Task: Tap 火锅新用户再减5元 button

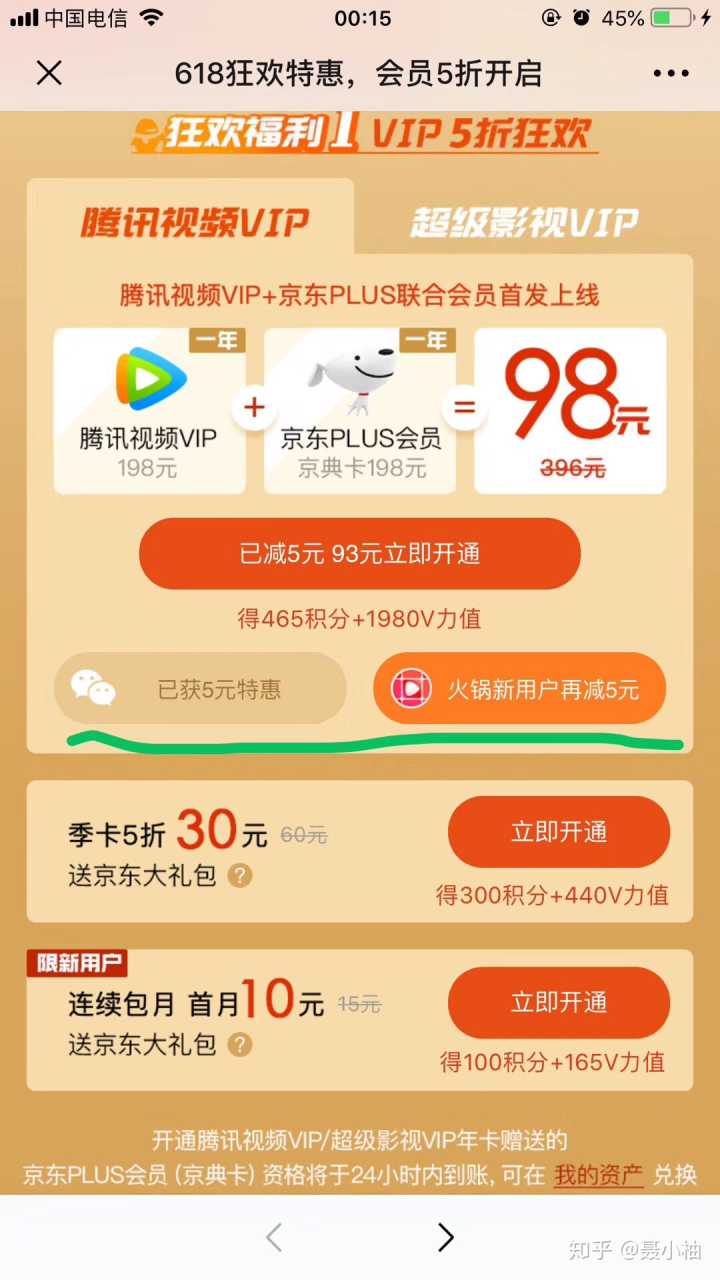Action: [x=519, y=688]
